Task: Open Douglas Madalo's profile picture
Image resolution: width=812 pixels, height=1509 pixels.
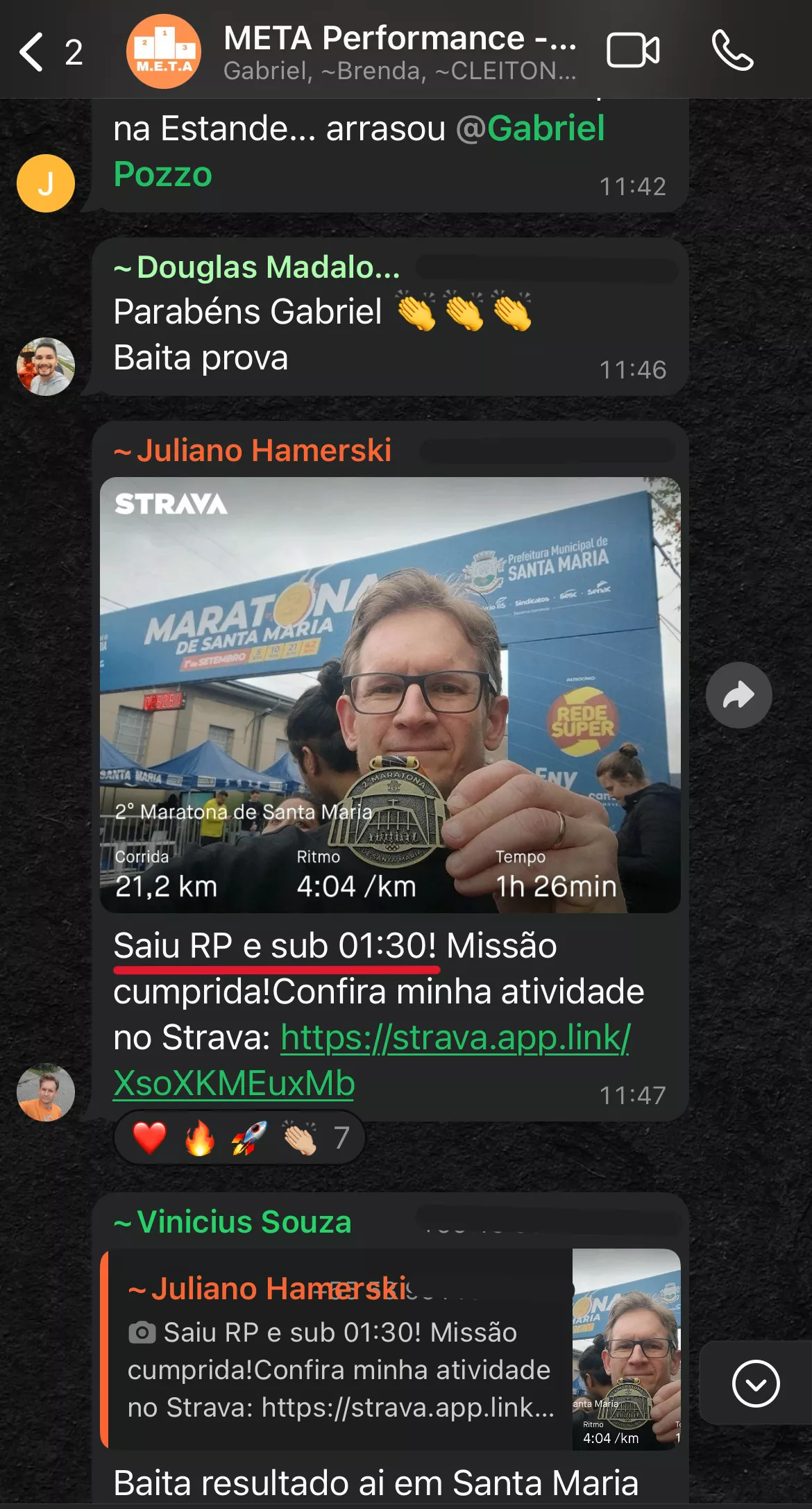Action: tap(46, 367)
